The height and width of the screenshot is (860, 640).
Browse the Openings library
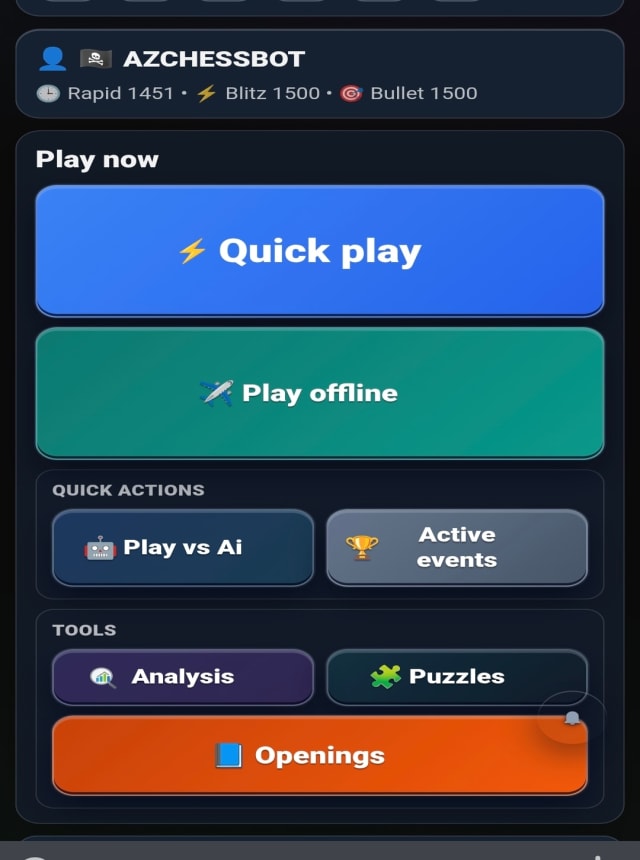tap(300, 756)
